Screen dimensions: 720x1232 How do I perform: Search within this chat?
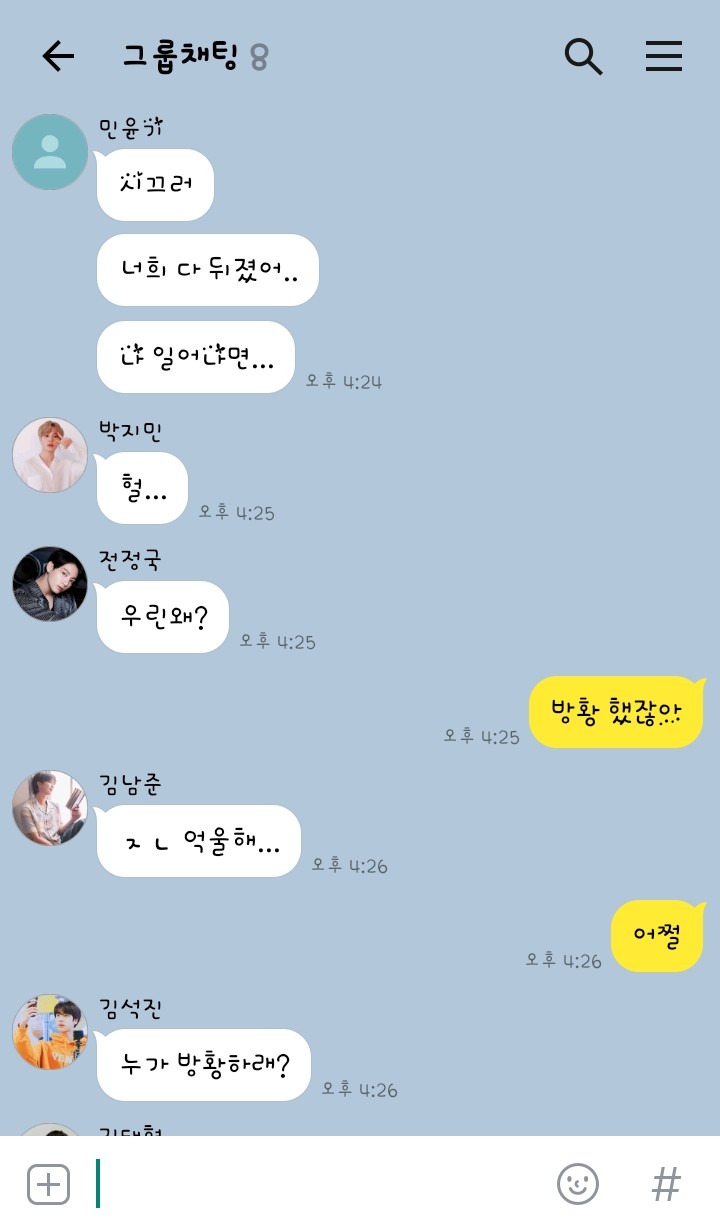tap(583, 57)
